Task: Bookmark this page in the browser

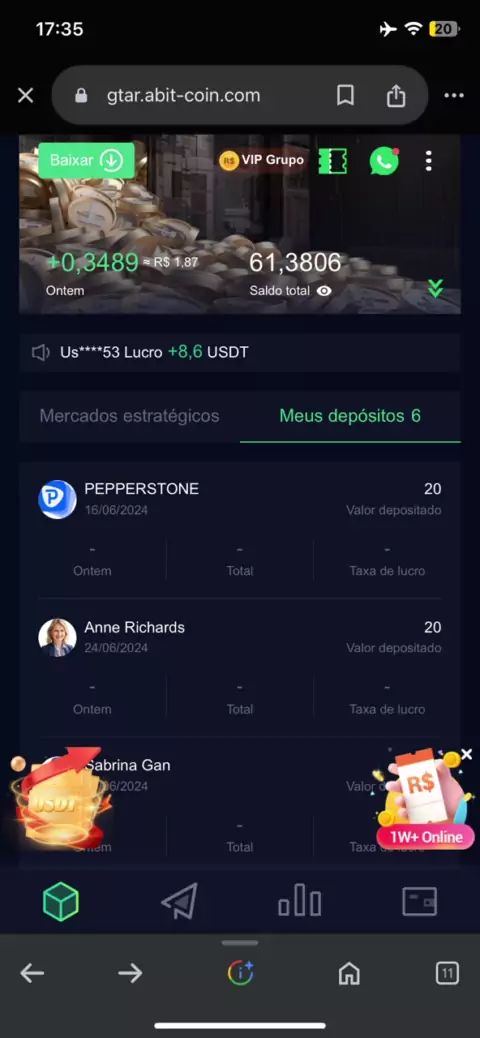Action: (345, 95)
